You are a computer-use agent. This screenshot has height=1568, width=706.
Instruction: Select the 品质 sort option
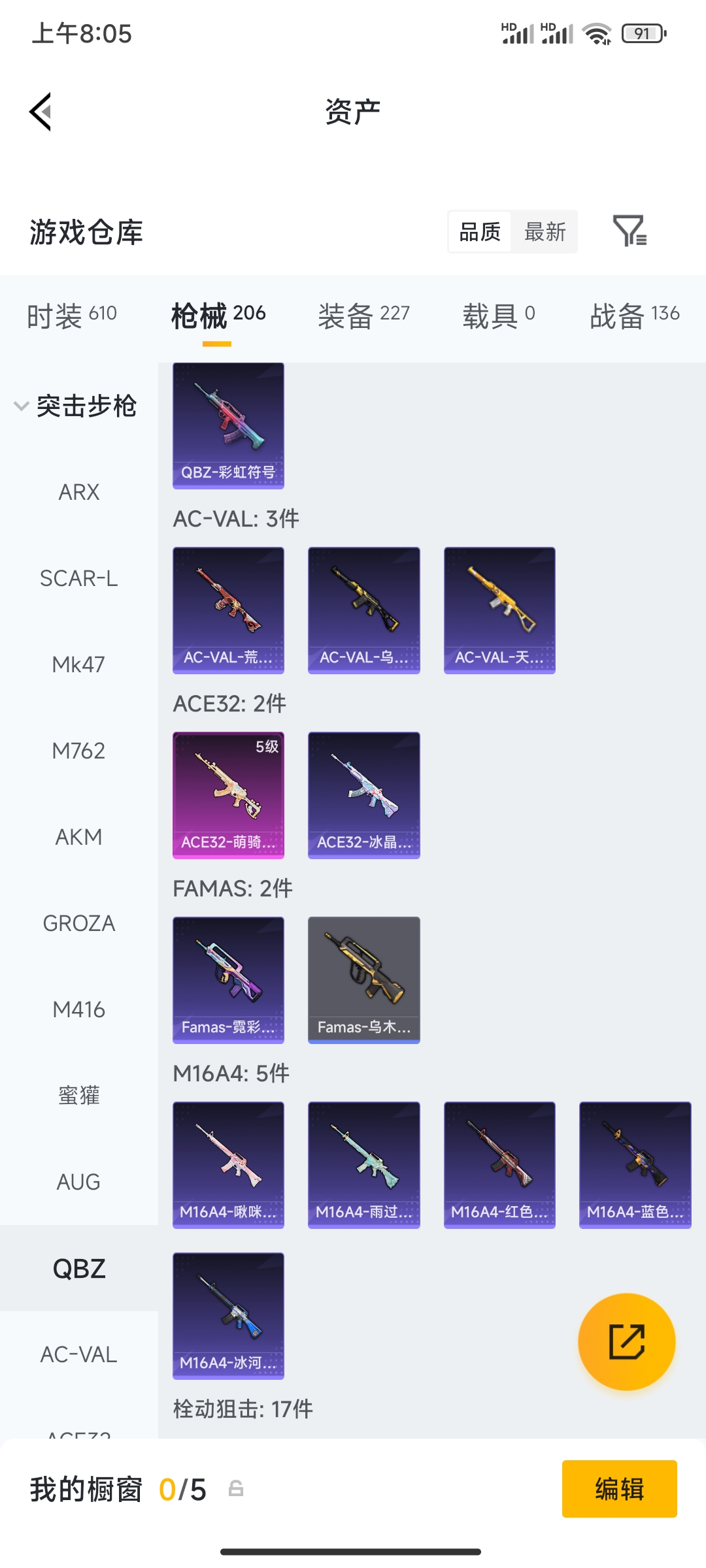tap(480, 232)
